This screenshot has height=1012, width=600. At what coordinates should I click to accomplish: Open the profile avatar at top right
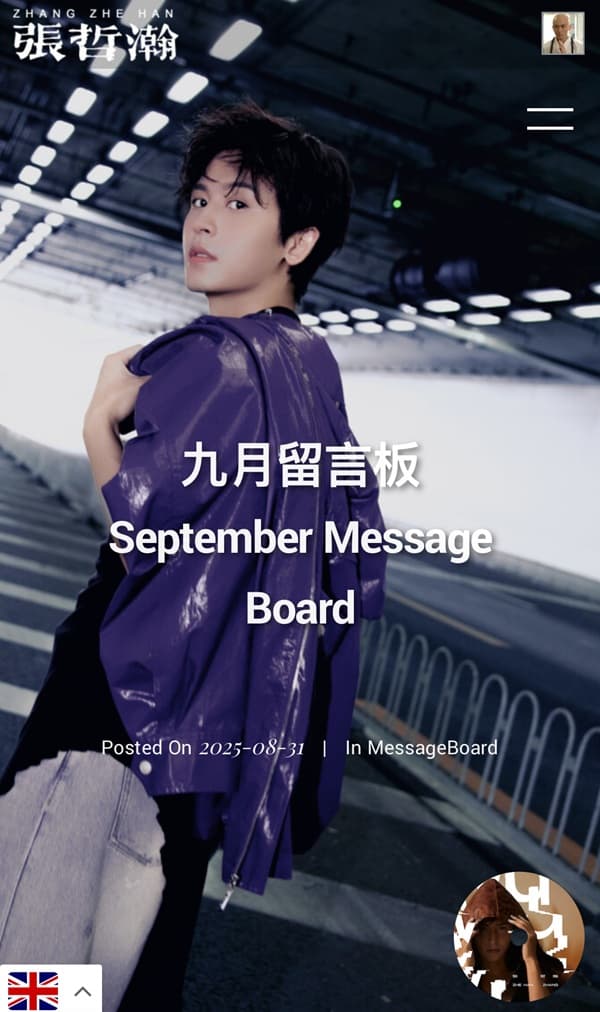click(562, 33)
